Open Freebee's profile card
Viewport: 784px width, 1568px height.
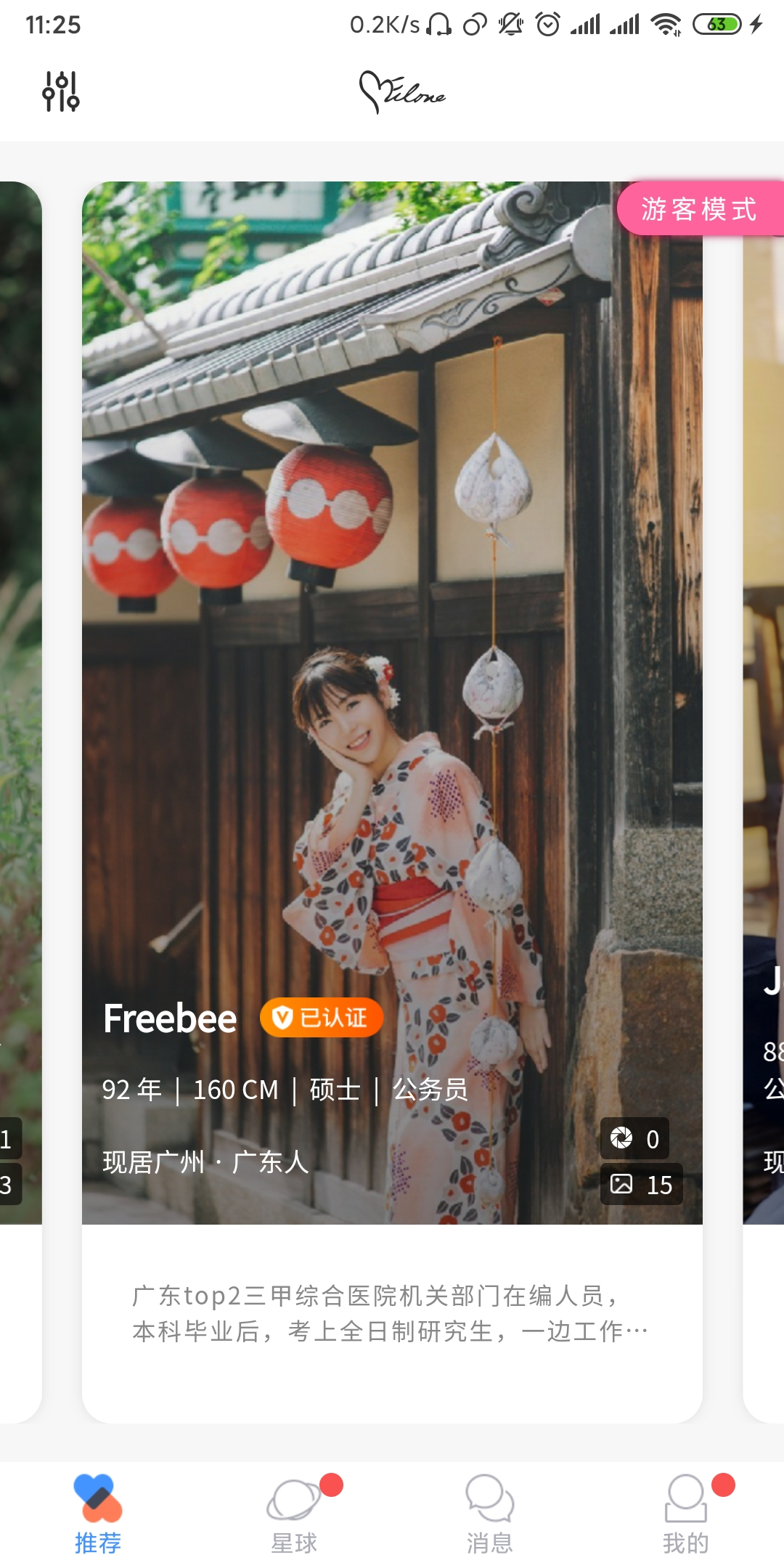(392, 726)
